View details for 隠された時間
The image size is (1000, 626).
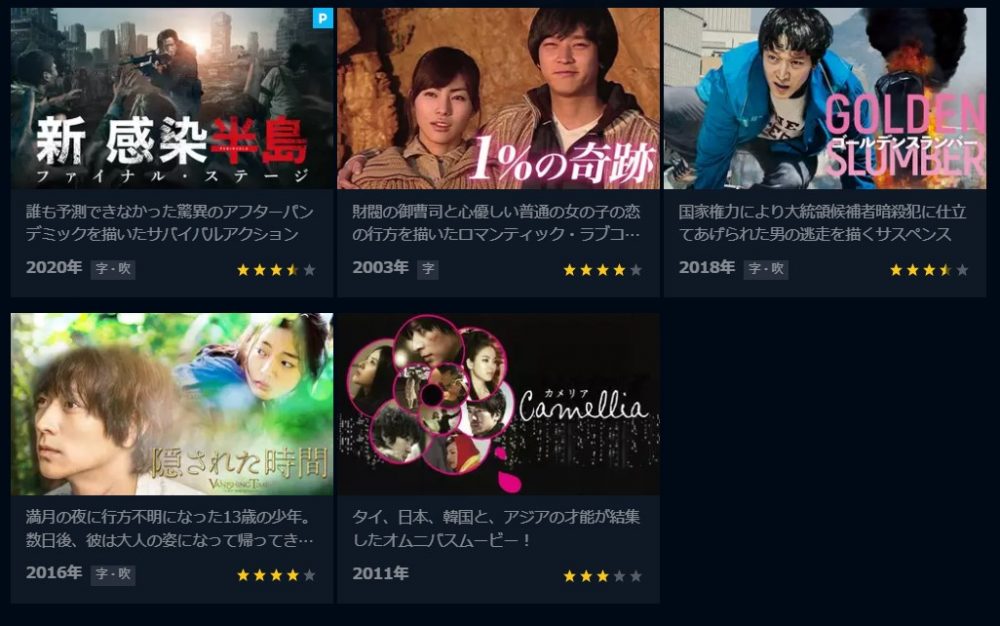172,405
